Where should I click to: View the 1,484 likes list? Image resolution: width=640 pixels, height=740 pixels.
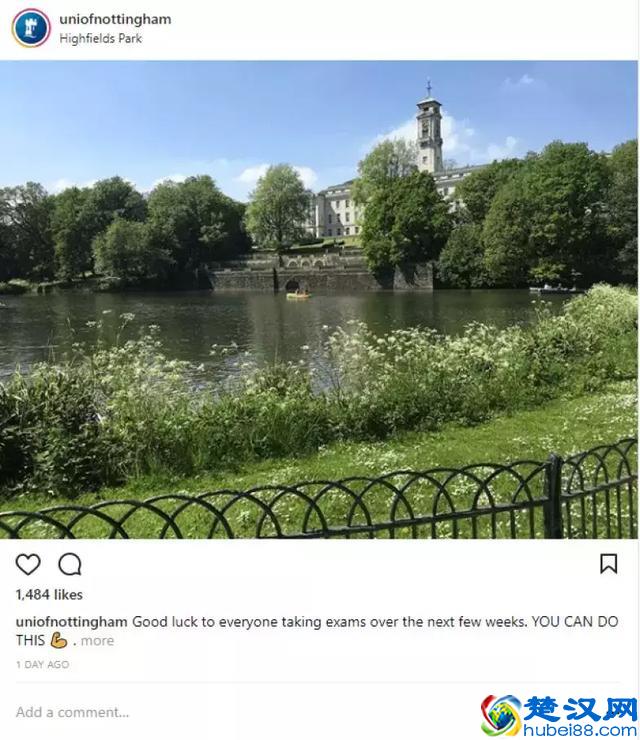[49, 595]
